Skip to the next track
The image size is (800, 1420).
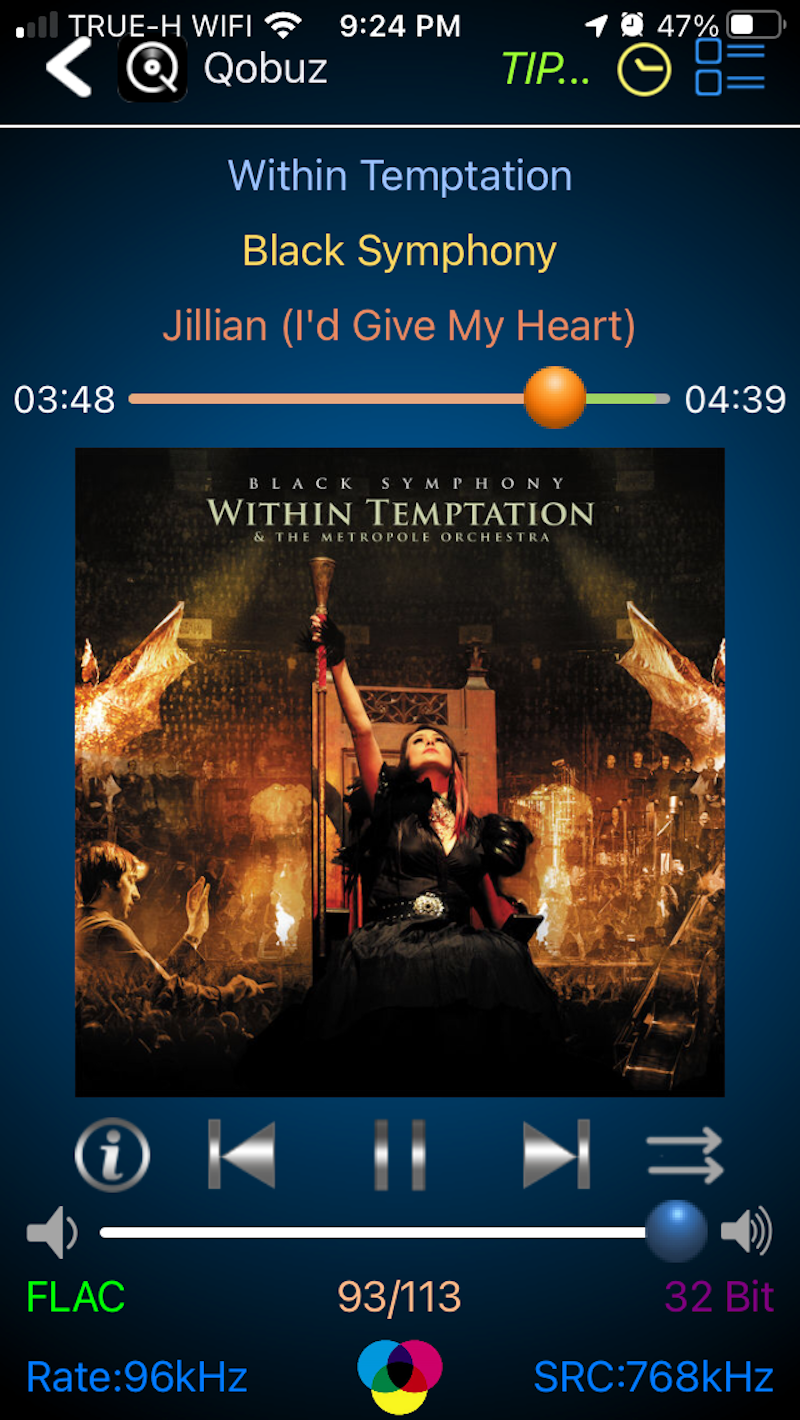[556, 1155]
